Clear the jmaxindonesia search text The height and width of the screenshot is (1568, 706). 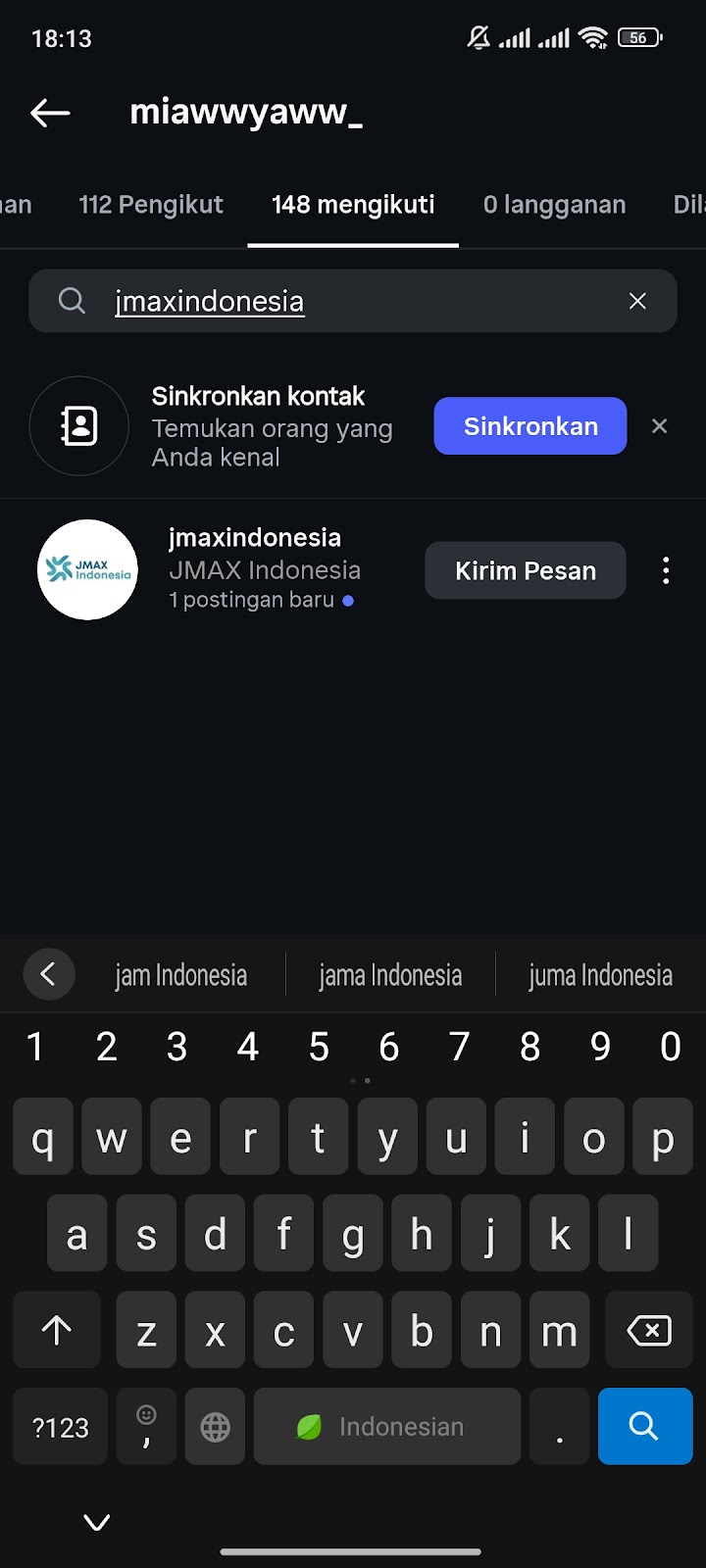tap(637, 301)
